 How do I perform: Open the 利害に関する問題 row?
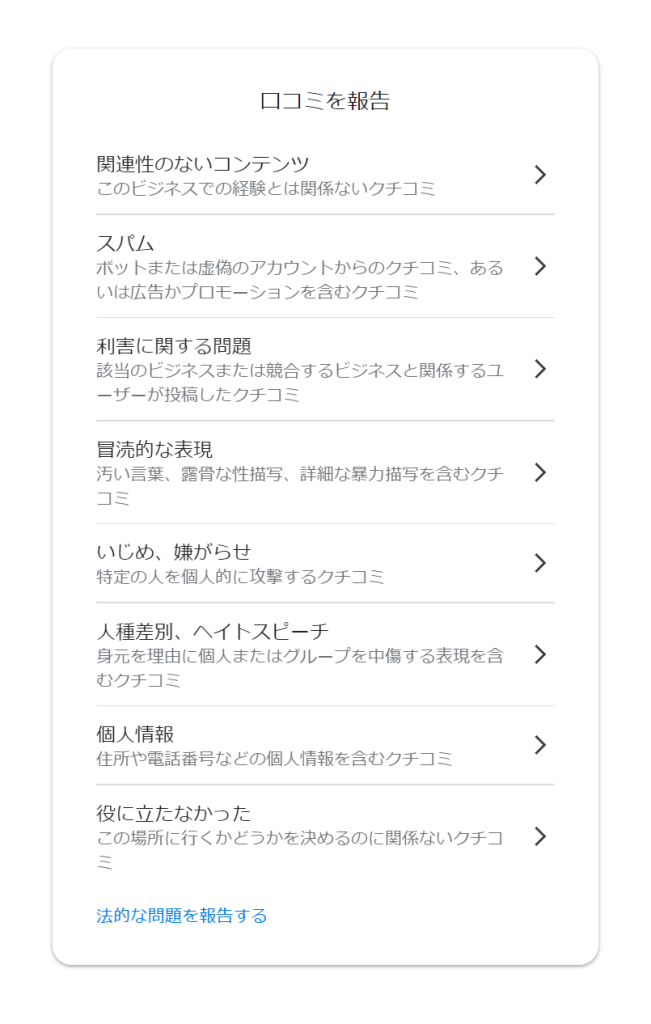tap(324, 369)
